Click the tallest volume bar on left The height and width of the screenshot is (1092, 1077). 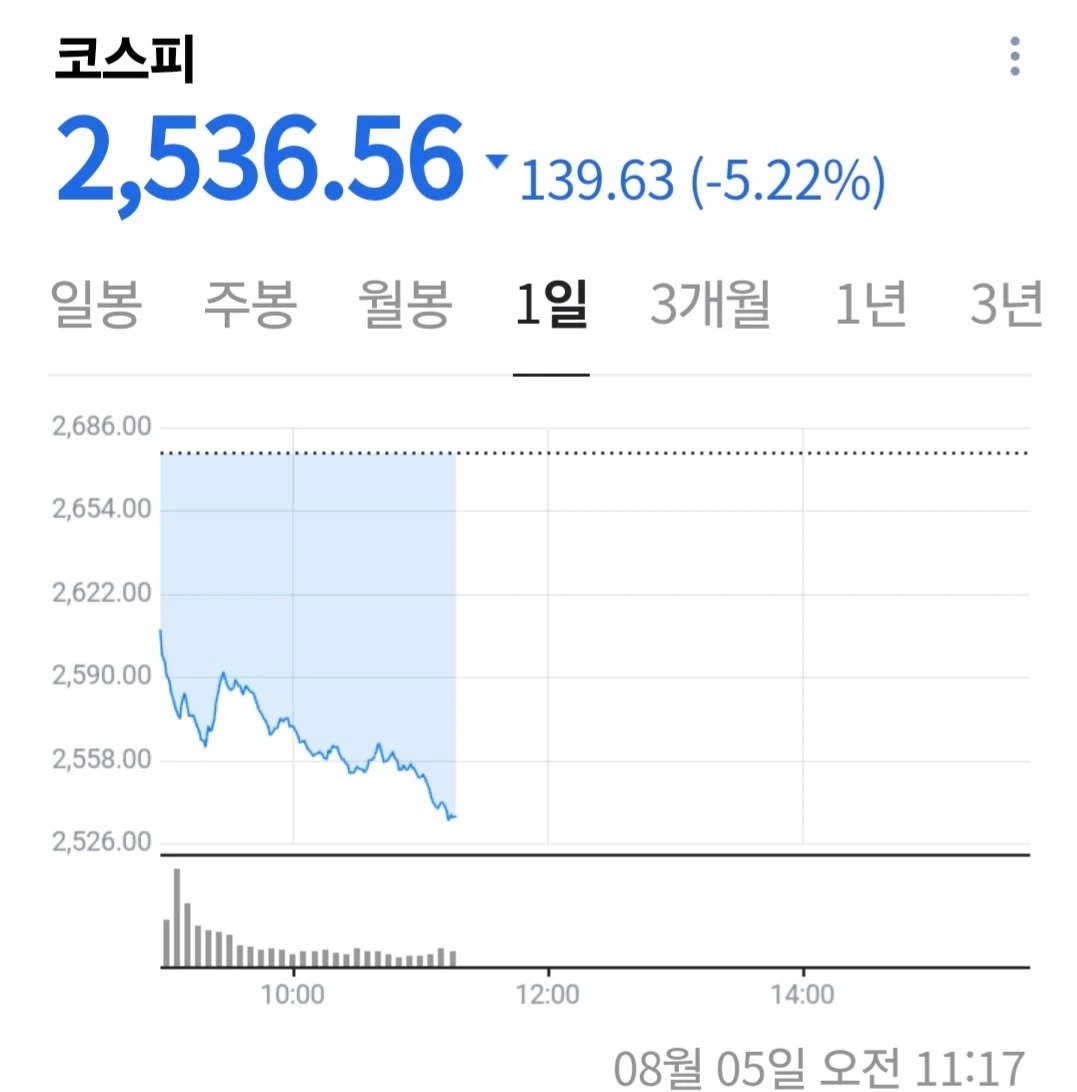pyautogui.click(x=178, y=915)
